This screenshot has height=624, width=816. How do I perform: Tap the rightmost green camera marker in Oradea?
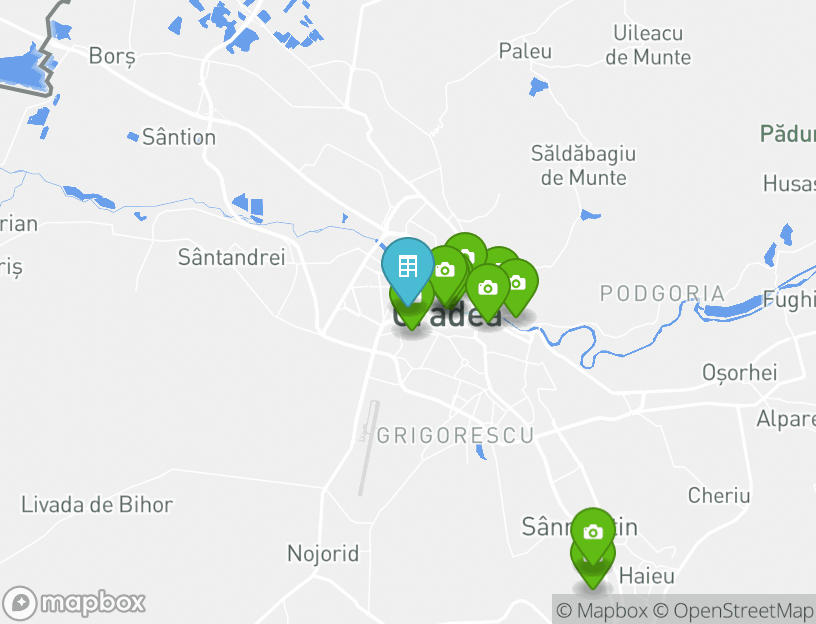pos(517,283)
